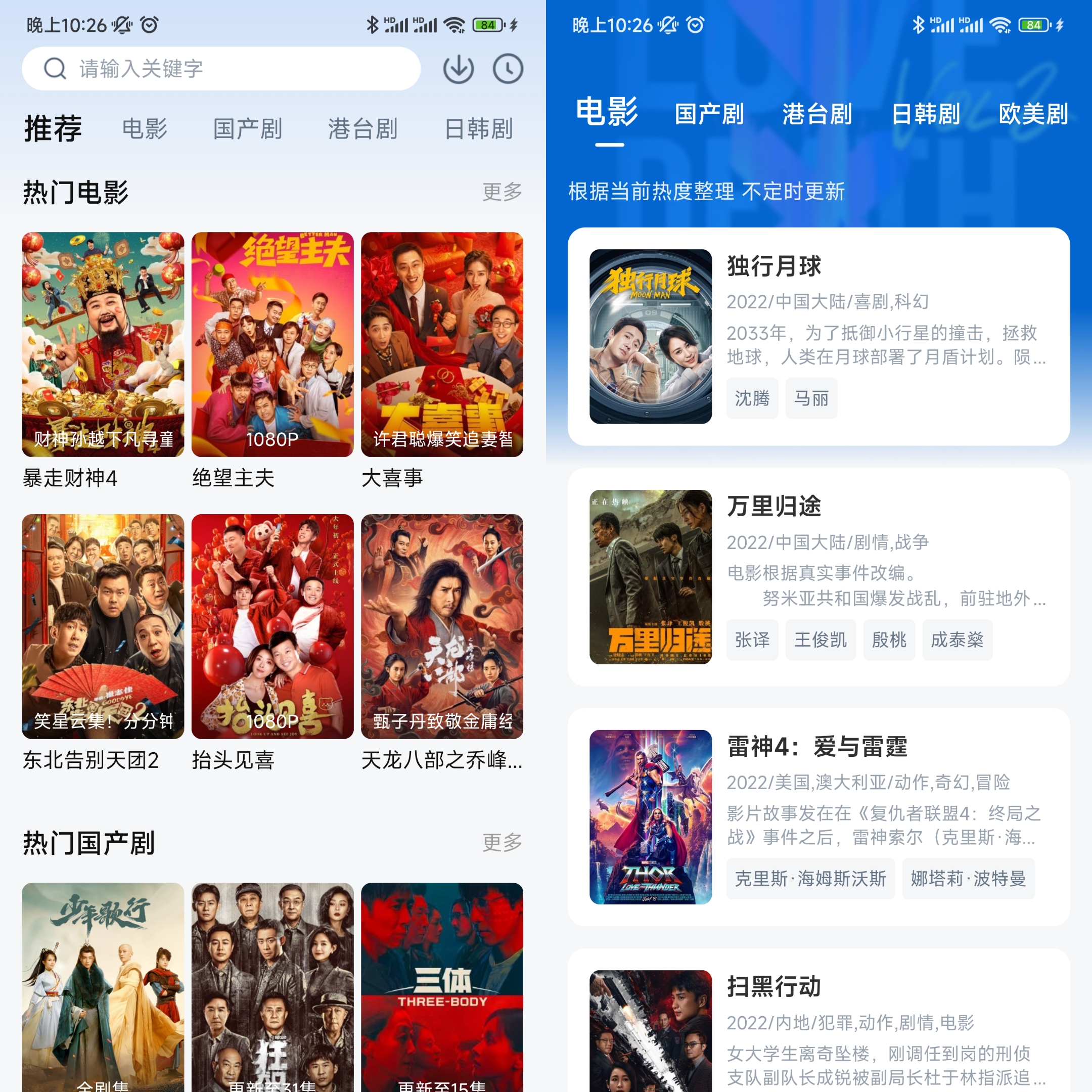Tap the keyword search box

point(220,68)
